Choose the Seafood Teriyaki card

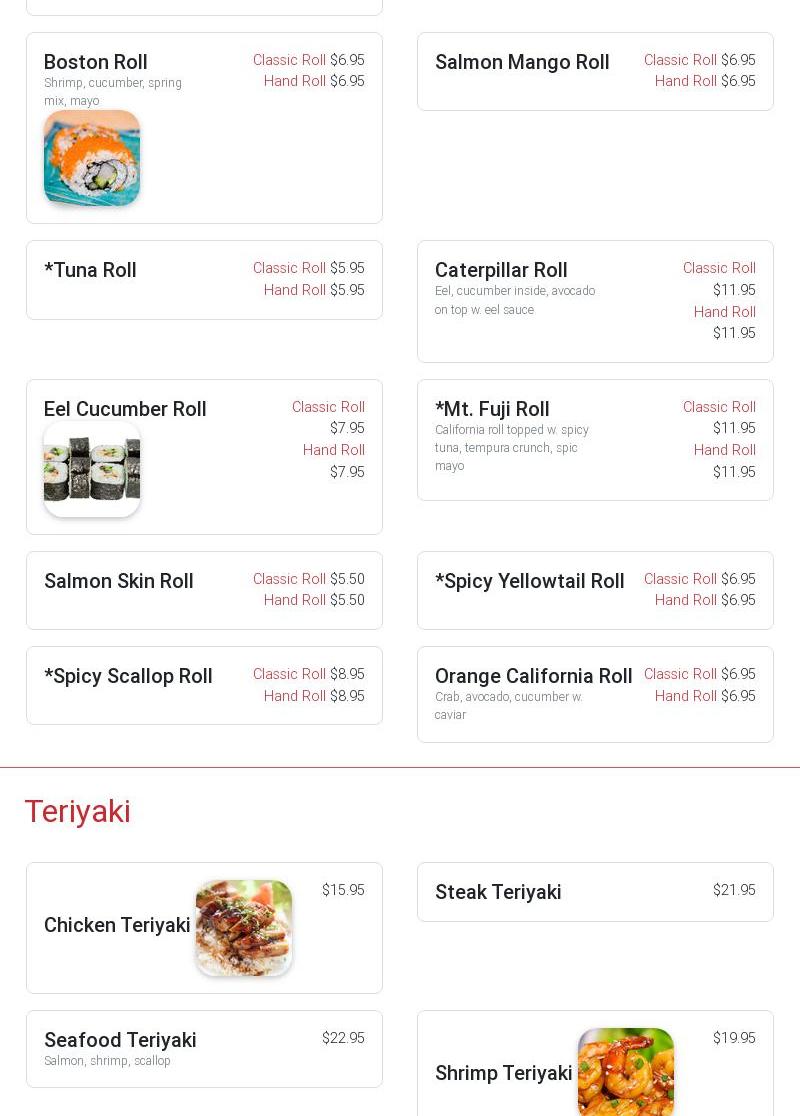(204, 1048)
